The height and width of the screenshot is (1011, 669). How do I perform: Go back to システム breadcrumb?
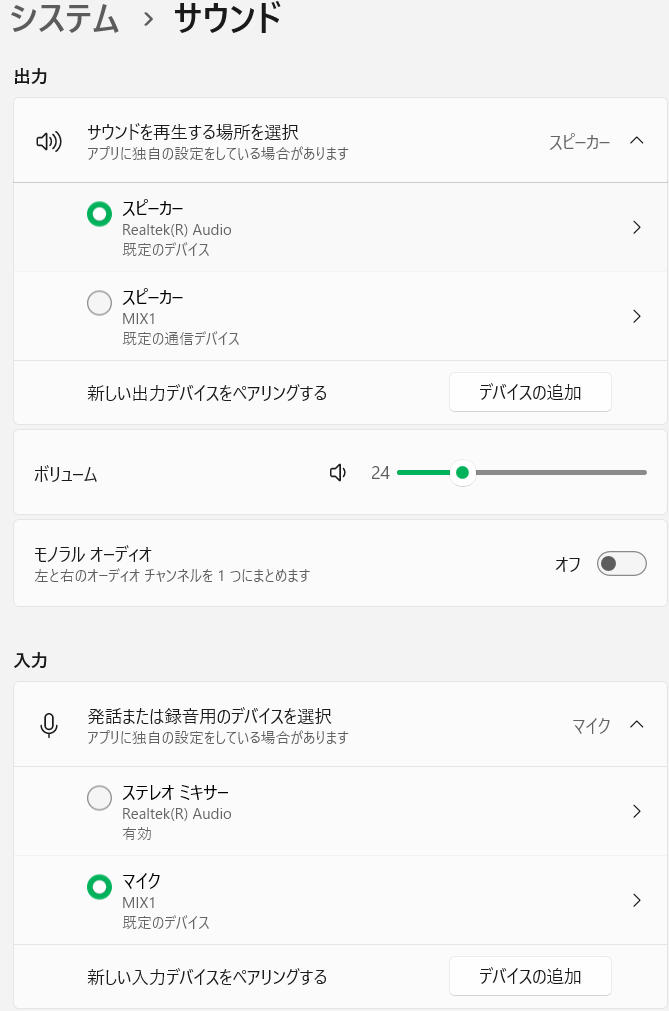point(65,18)
